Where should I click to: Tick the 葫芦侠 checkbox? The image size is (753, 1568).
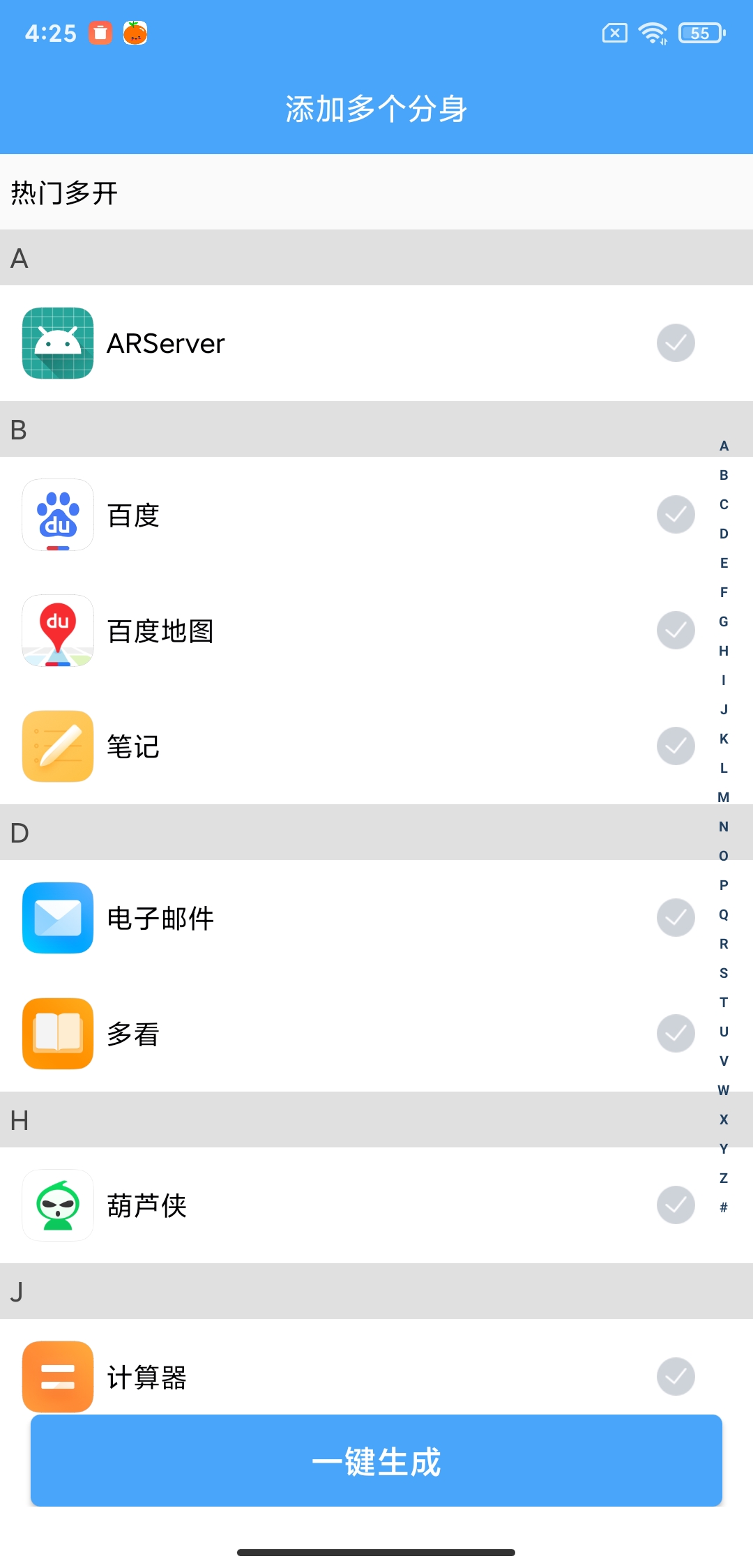click(676, 1205)
